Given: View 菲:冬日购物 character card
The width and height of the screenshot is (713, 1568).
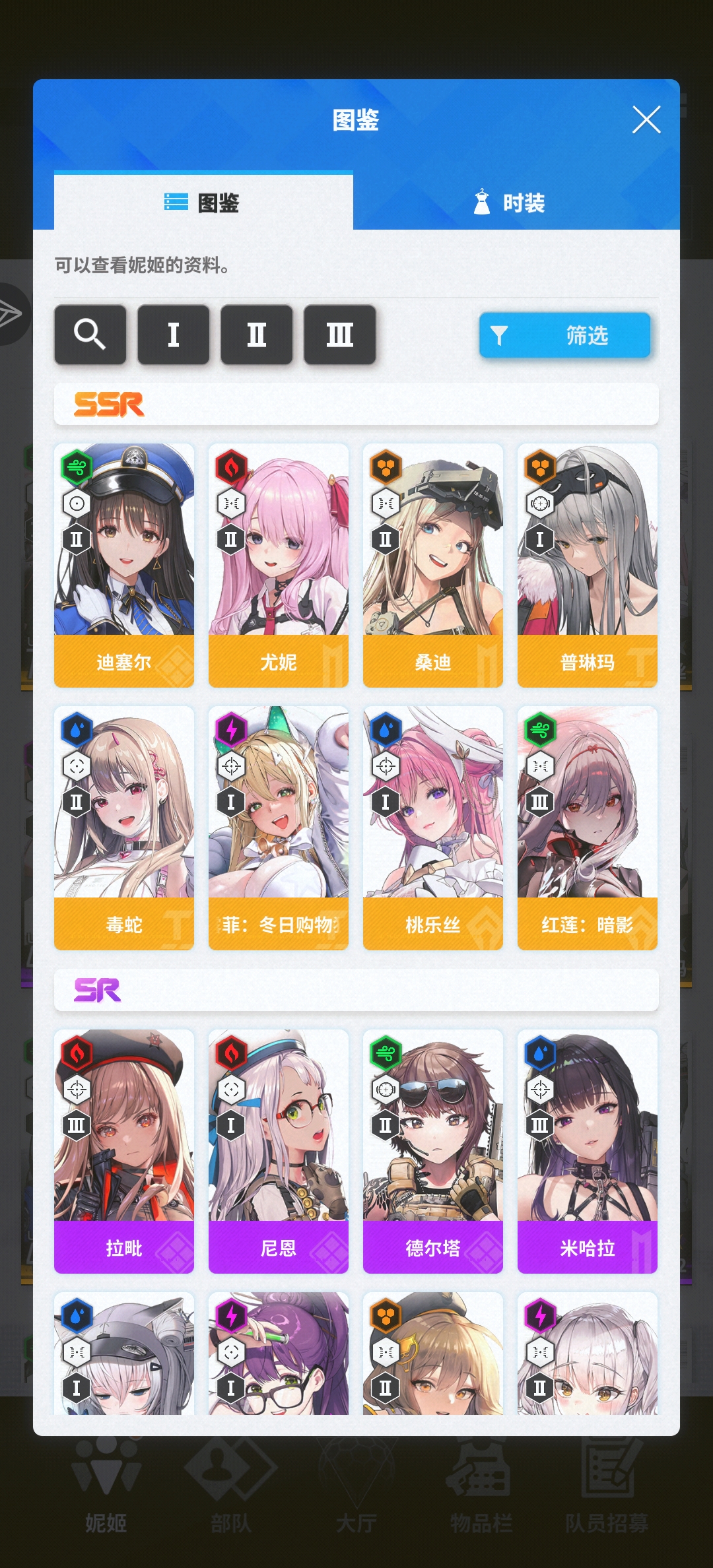Looking at the screenshot, I should click(x=278, y=828).
